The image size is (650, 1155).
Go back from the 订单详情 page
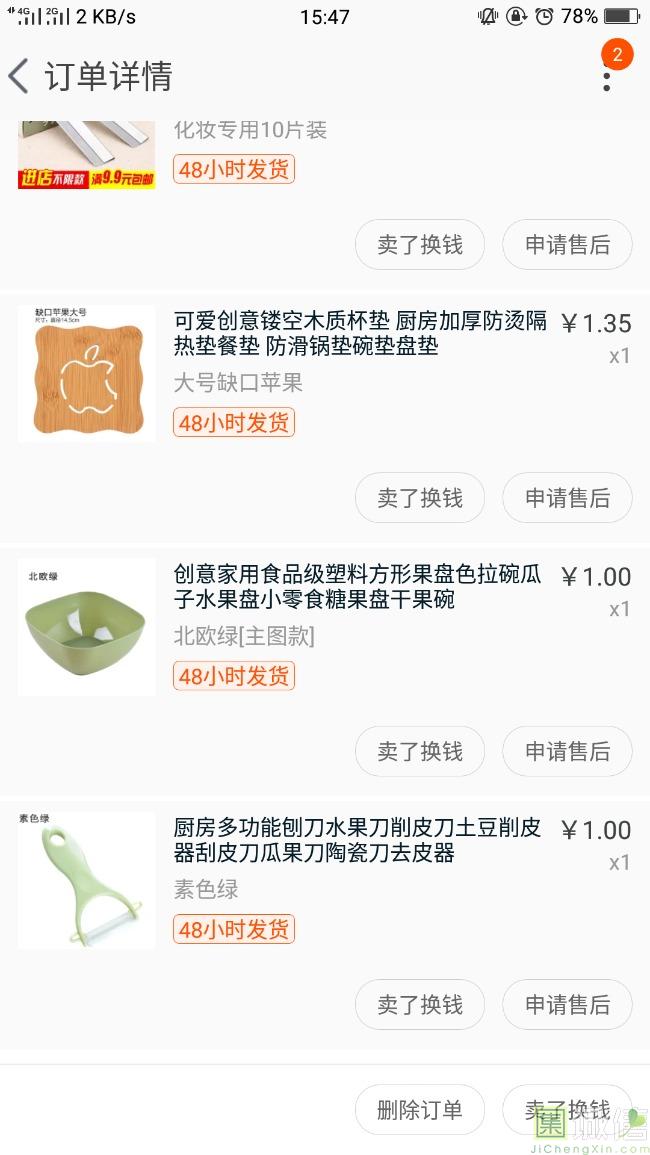point(19,76)
